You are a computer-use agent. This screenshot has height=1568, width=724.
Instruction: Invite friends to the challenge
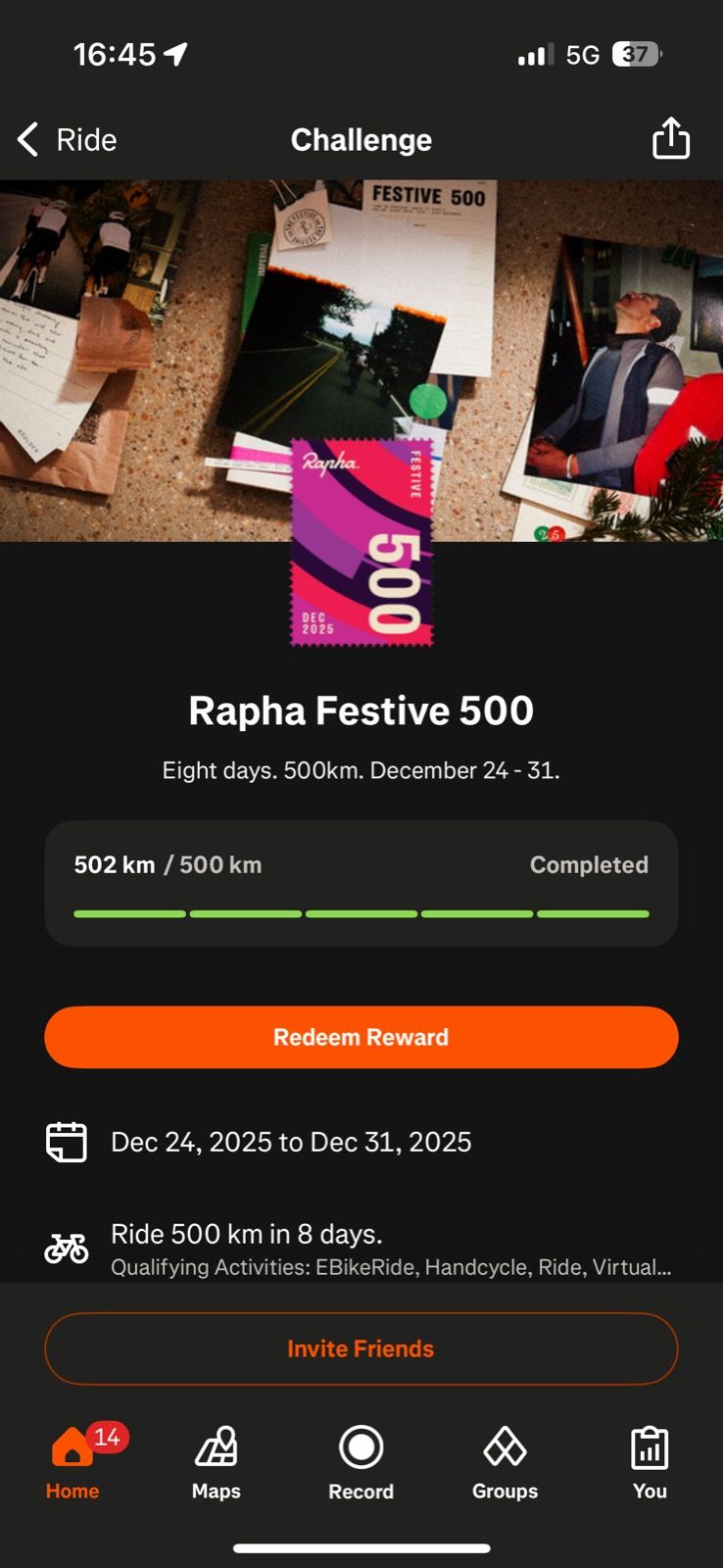362,1348
